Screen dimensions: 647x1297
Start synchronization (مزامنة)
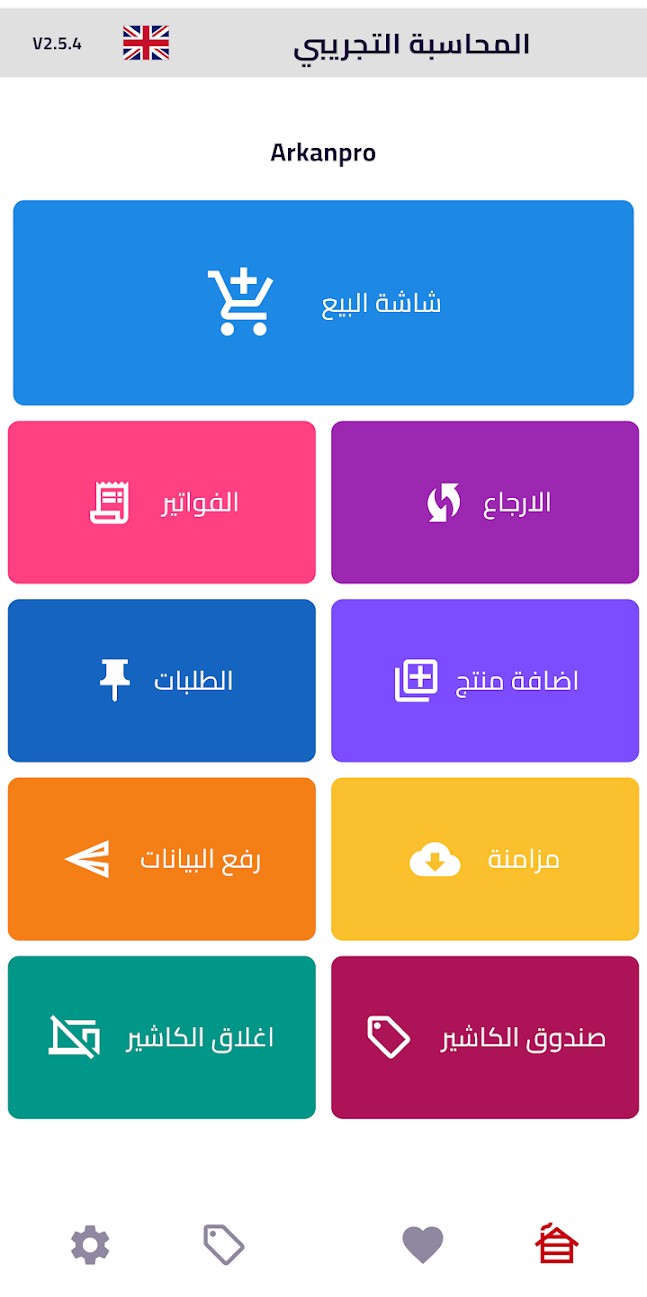[485, 859]
